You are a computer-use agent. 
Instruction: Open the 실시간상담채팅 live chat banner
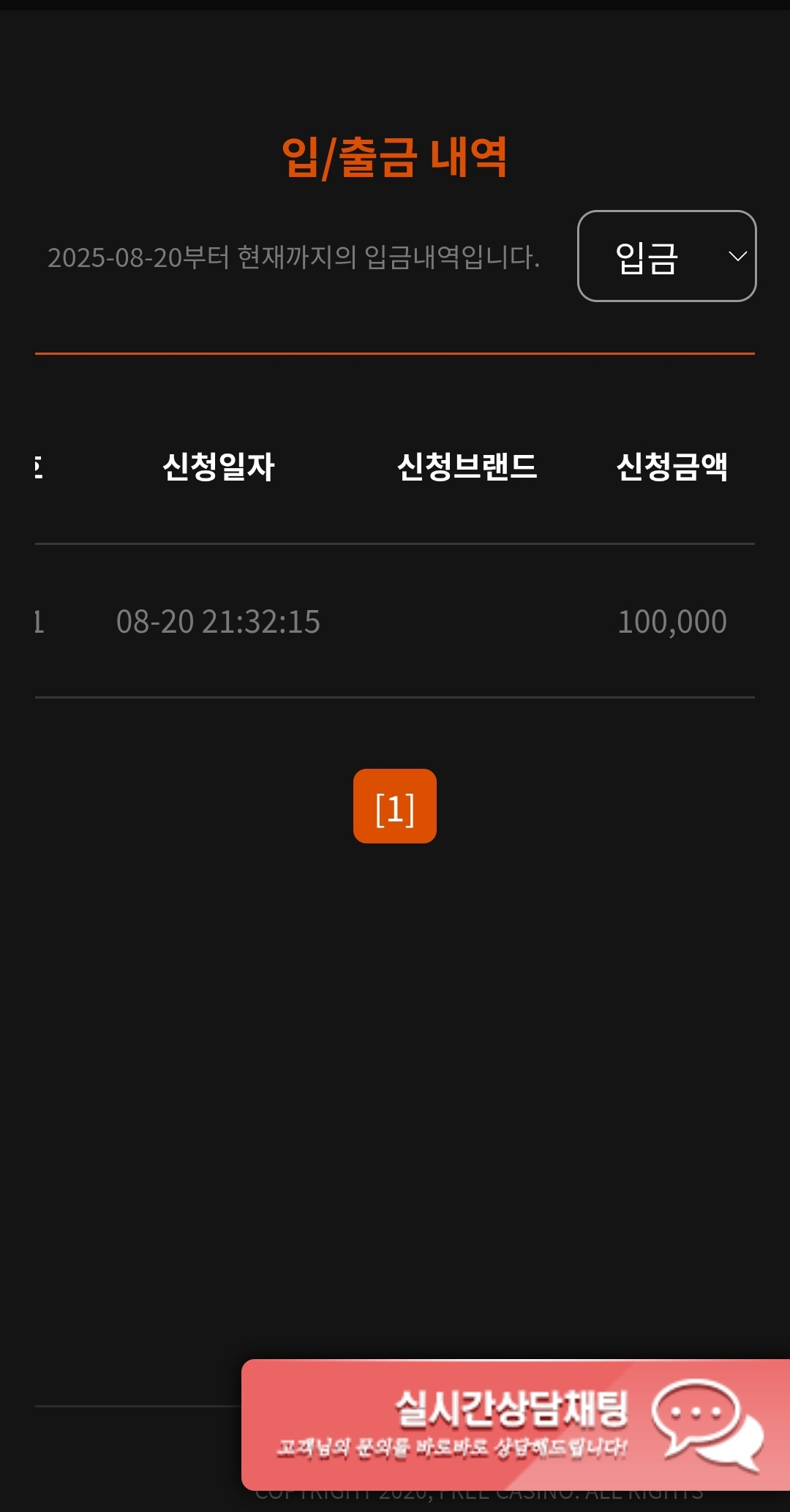click(516, 1424)
